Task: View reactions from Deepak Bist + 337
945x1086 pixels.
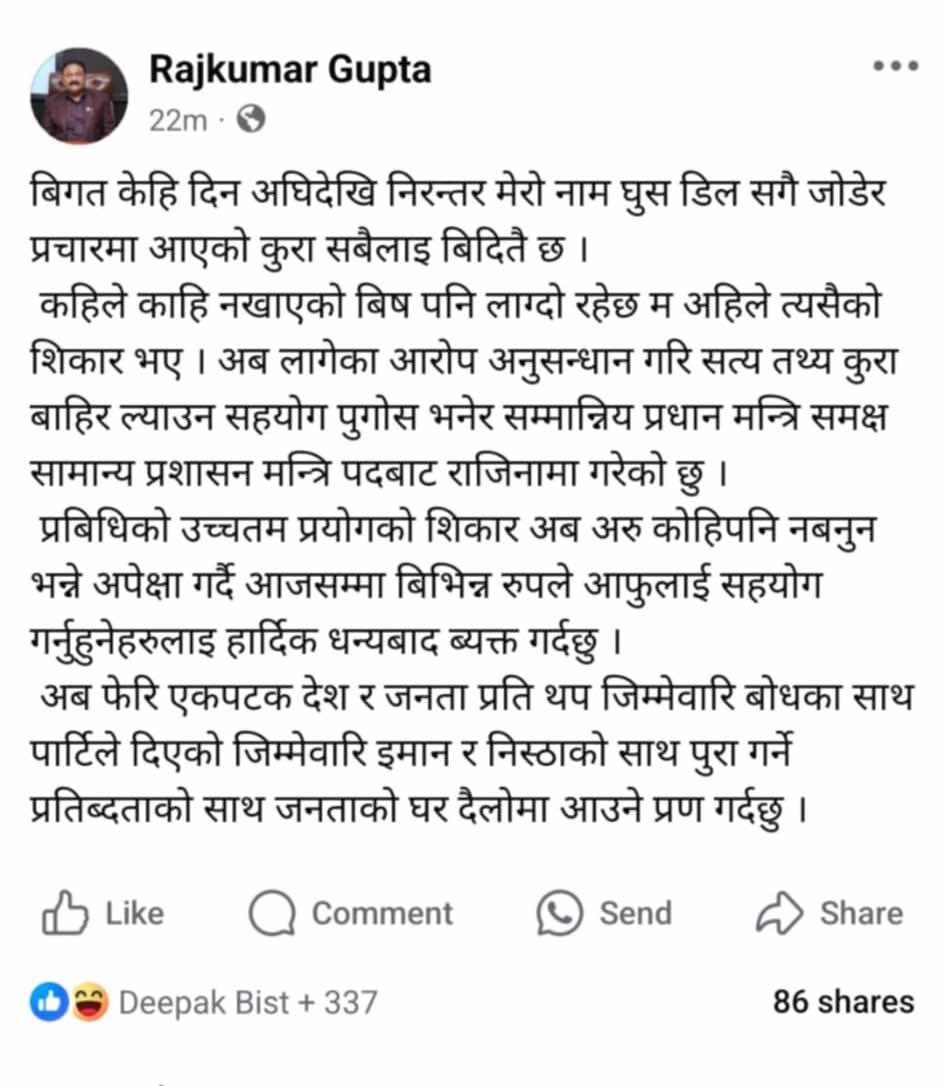Action: (x=205, y=1002)
